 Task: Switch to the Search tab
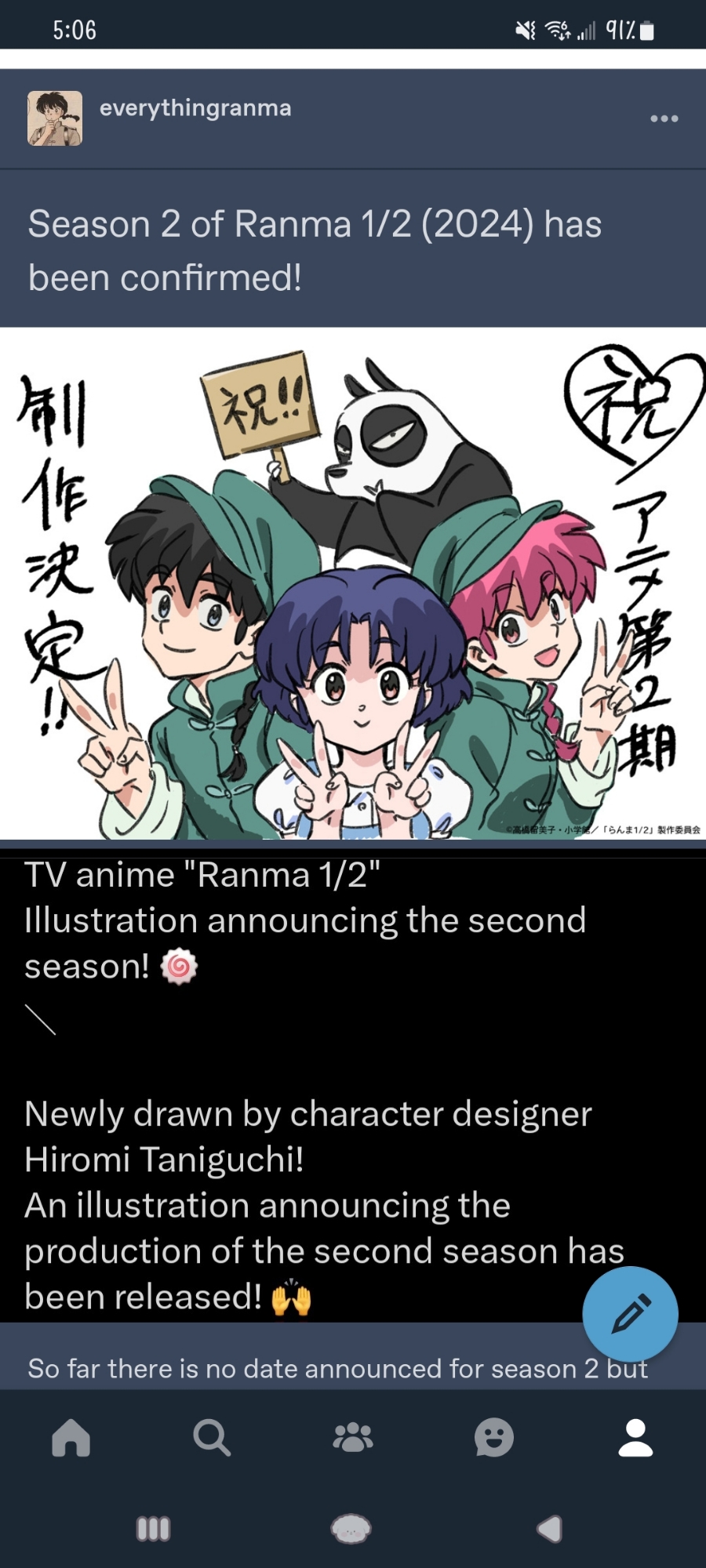212,1438
